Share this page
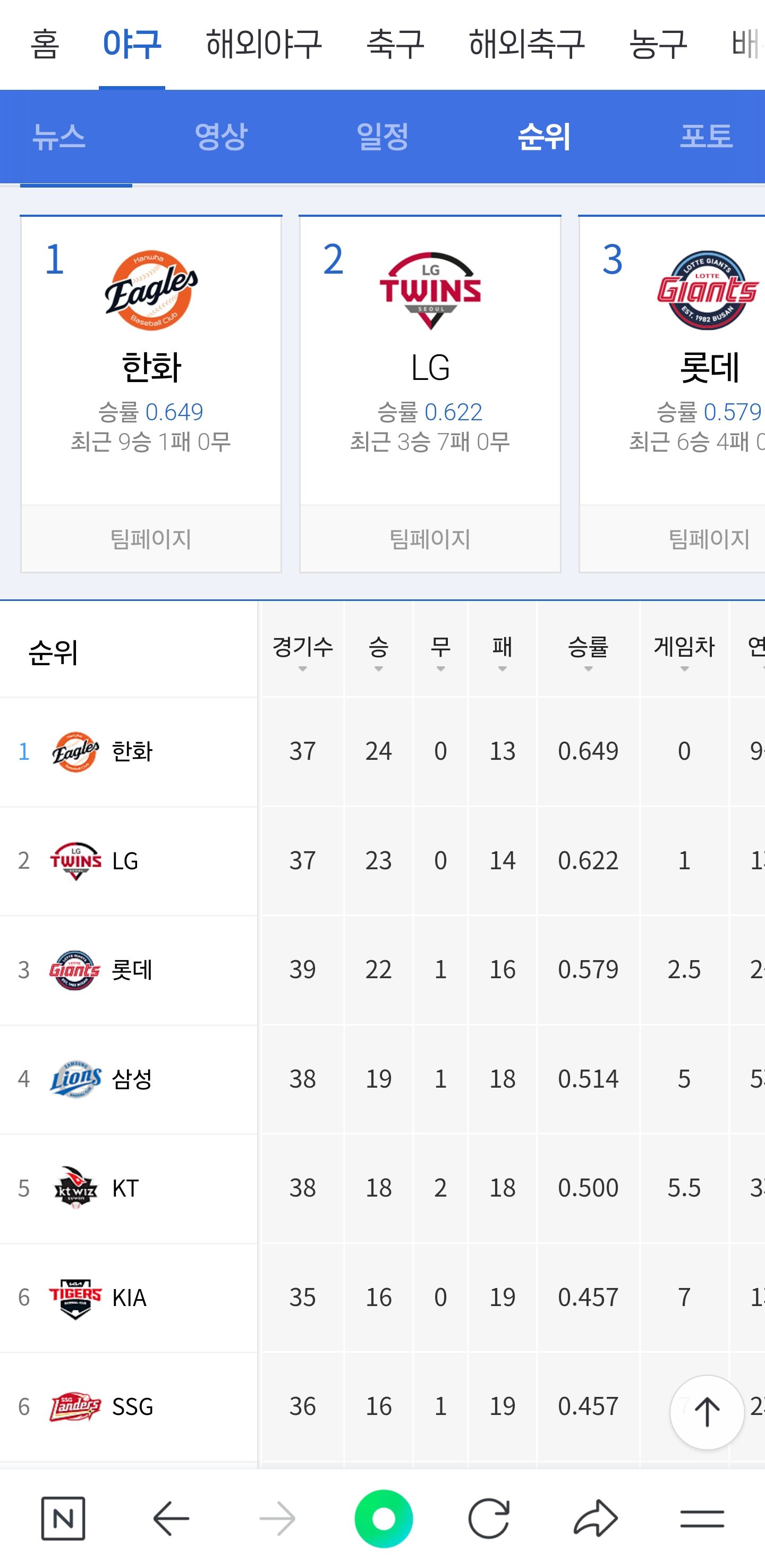 coord(596,1518)
